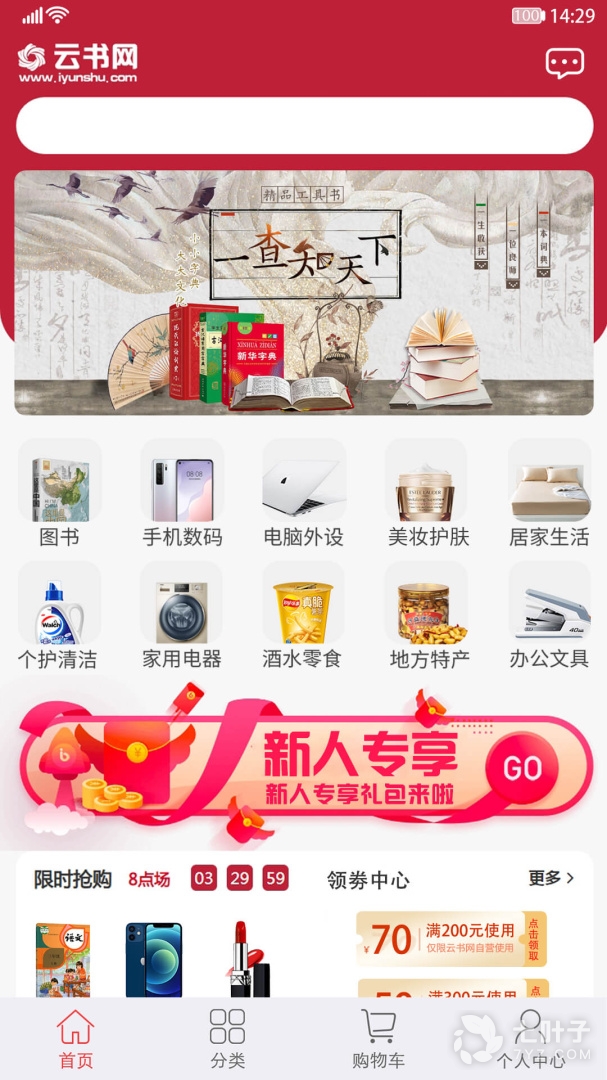
Task: Select the 酒水零食 category
Action: pyautogui.click(x=303, y=615)
